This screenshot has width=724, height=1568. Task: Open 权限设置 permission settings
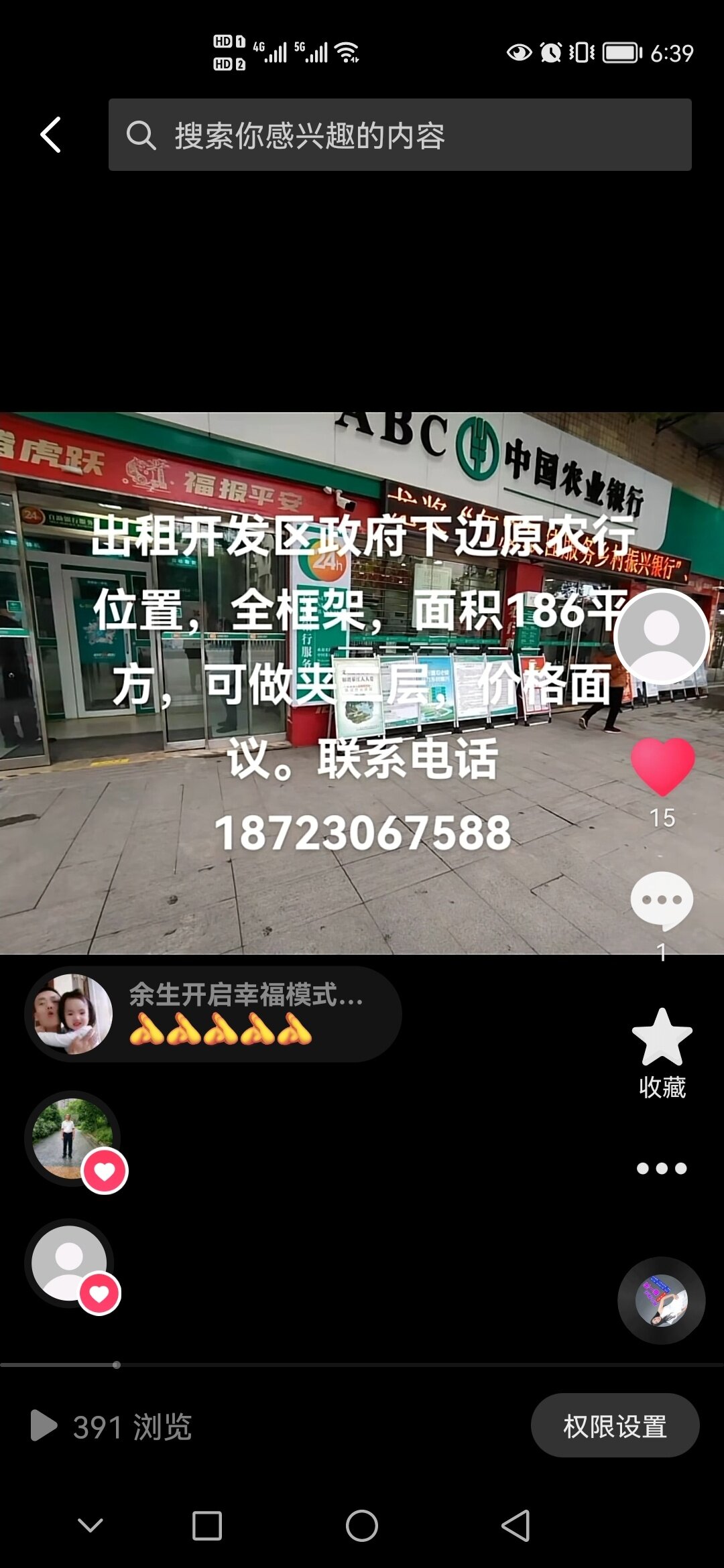(615, 1426)
